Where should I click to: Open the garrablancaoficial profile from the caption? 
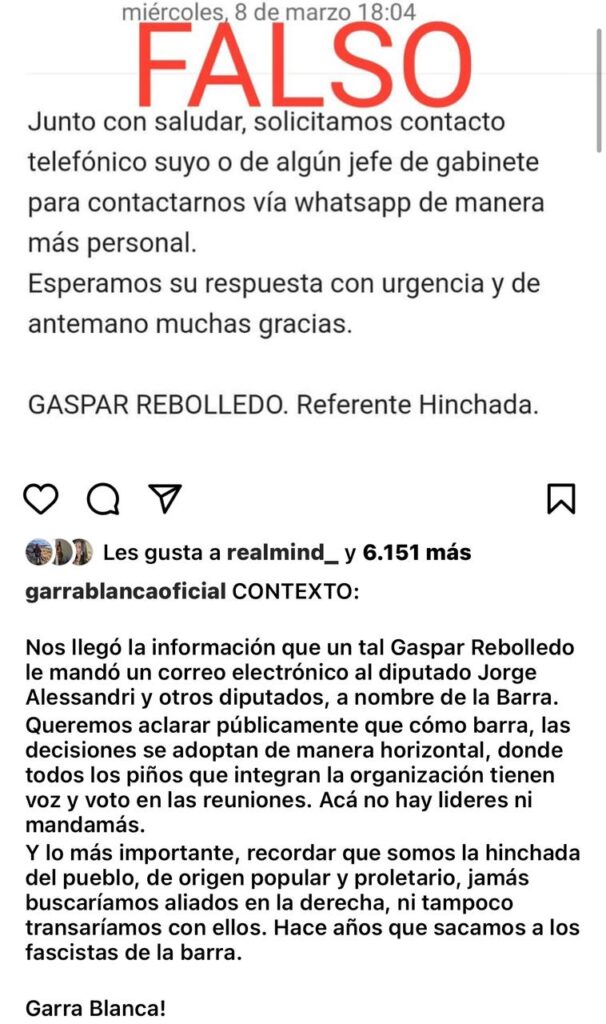[125, 592]
